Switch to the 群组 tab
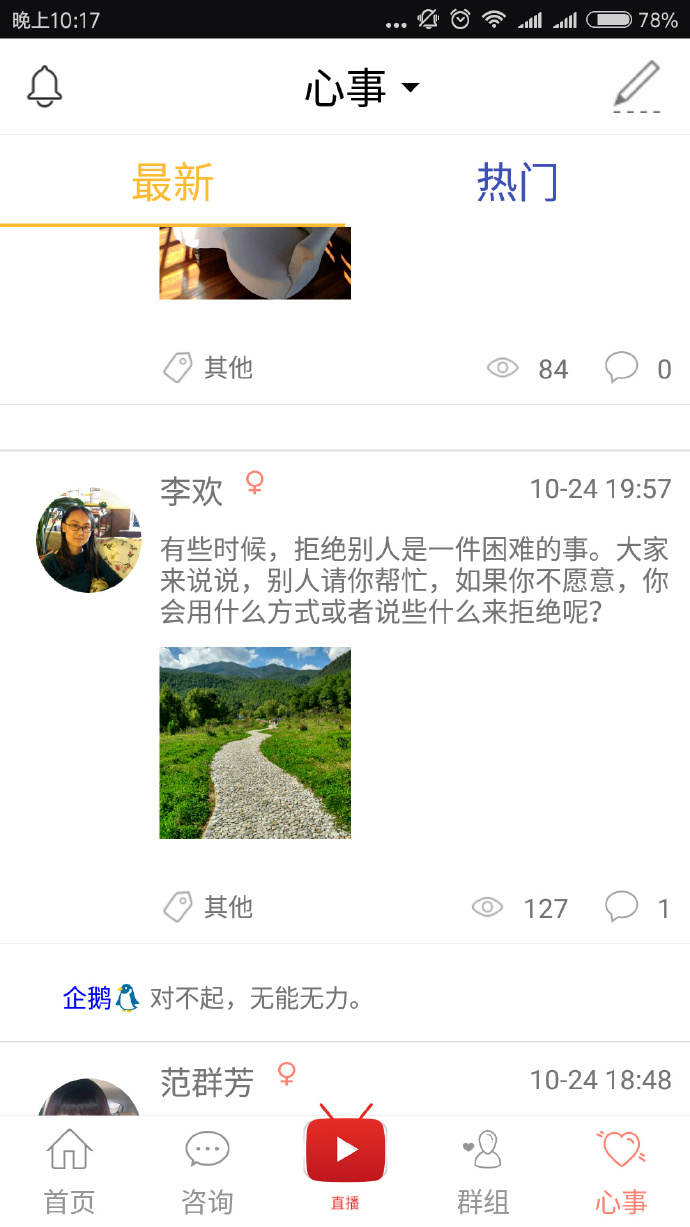 (x=483, y=1171)
